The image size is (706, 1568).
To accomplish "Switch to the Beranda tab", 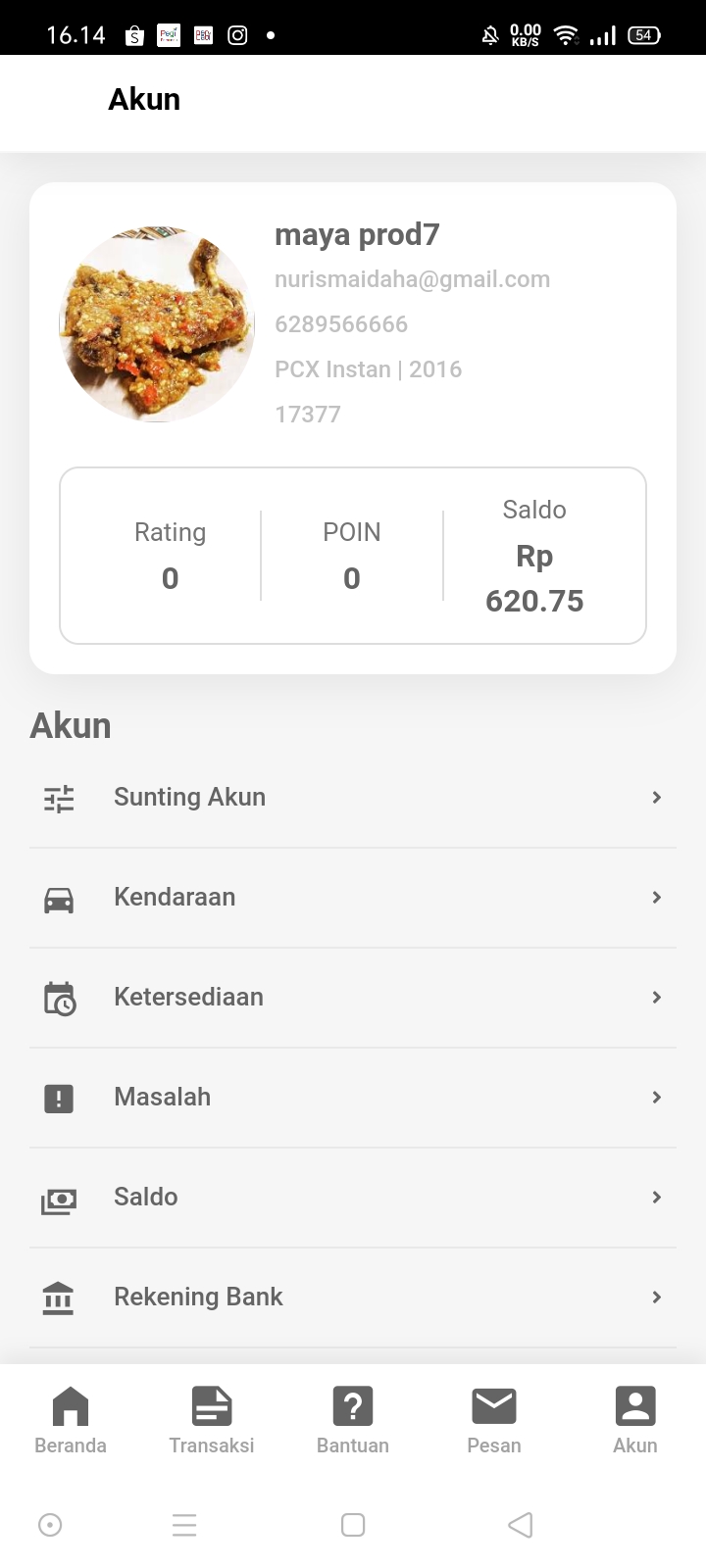I will pyautogui.click(x=71, y=1419).
